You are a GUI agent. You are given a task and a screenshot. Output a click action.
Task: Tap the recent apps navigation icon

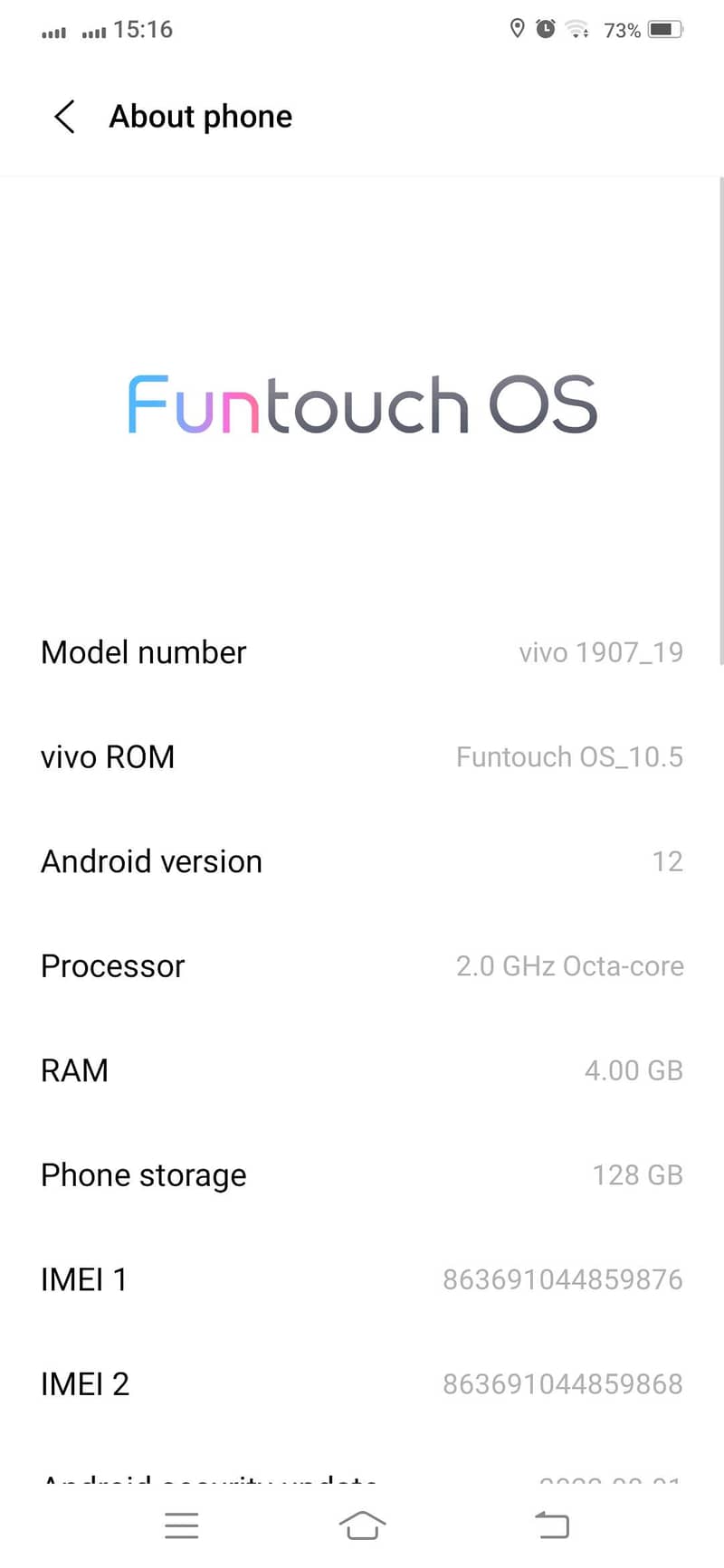coord(182,1525)
